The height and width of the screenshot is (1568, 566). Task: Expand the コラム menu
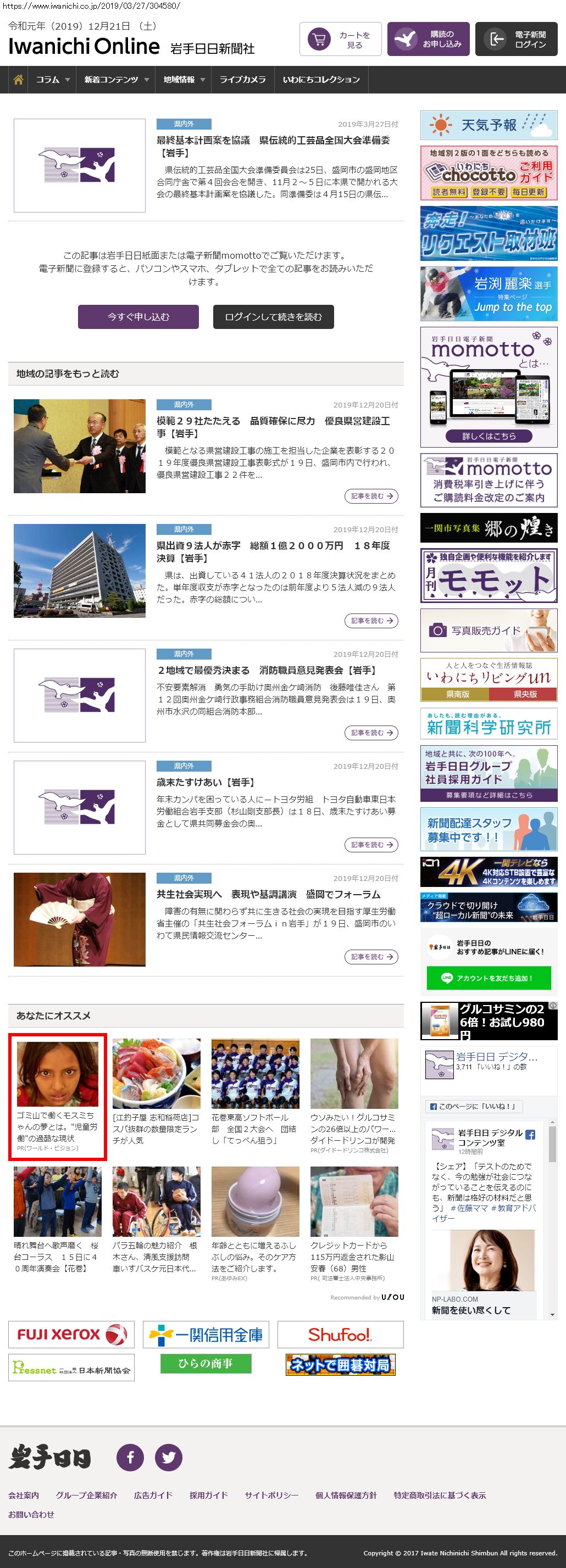[x=52, y=80]
